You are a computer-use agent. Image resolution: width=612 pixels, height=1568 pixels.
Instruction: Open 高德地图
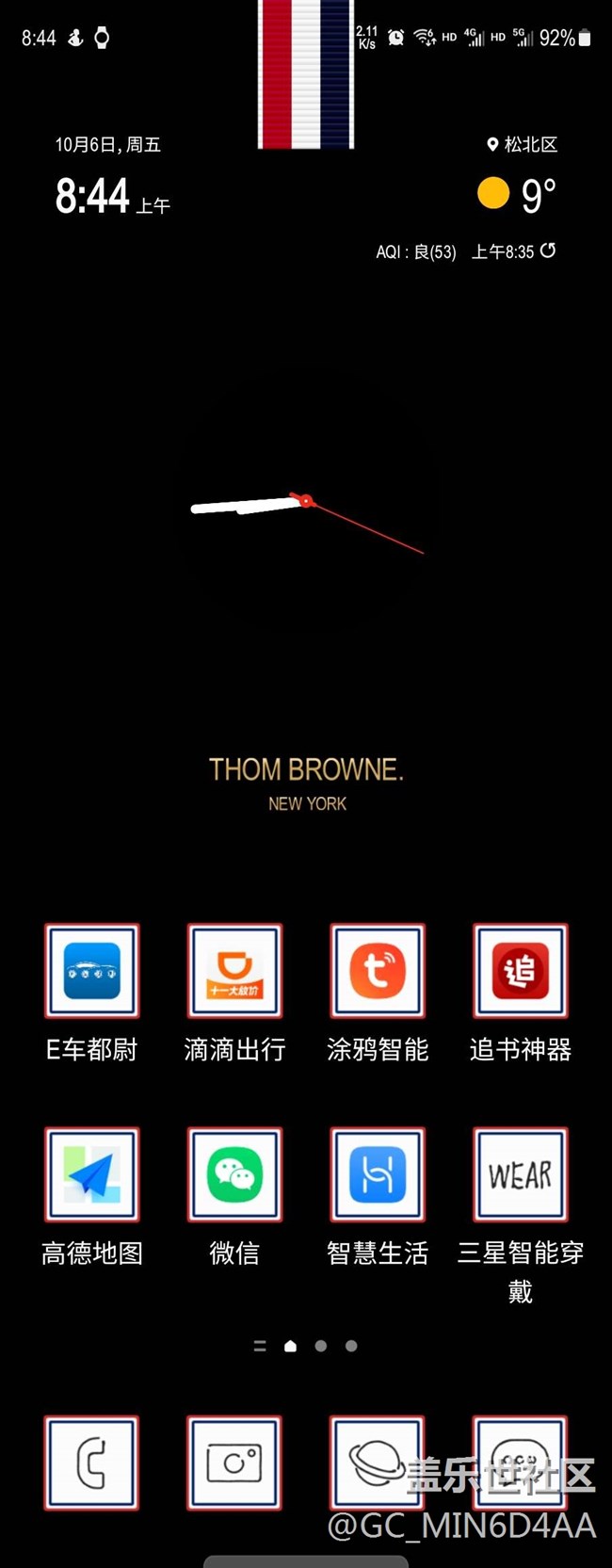(92, 1174)
